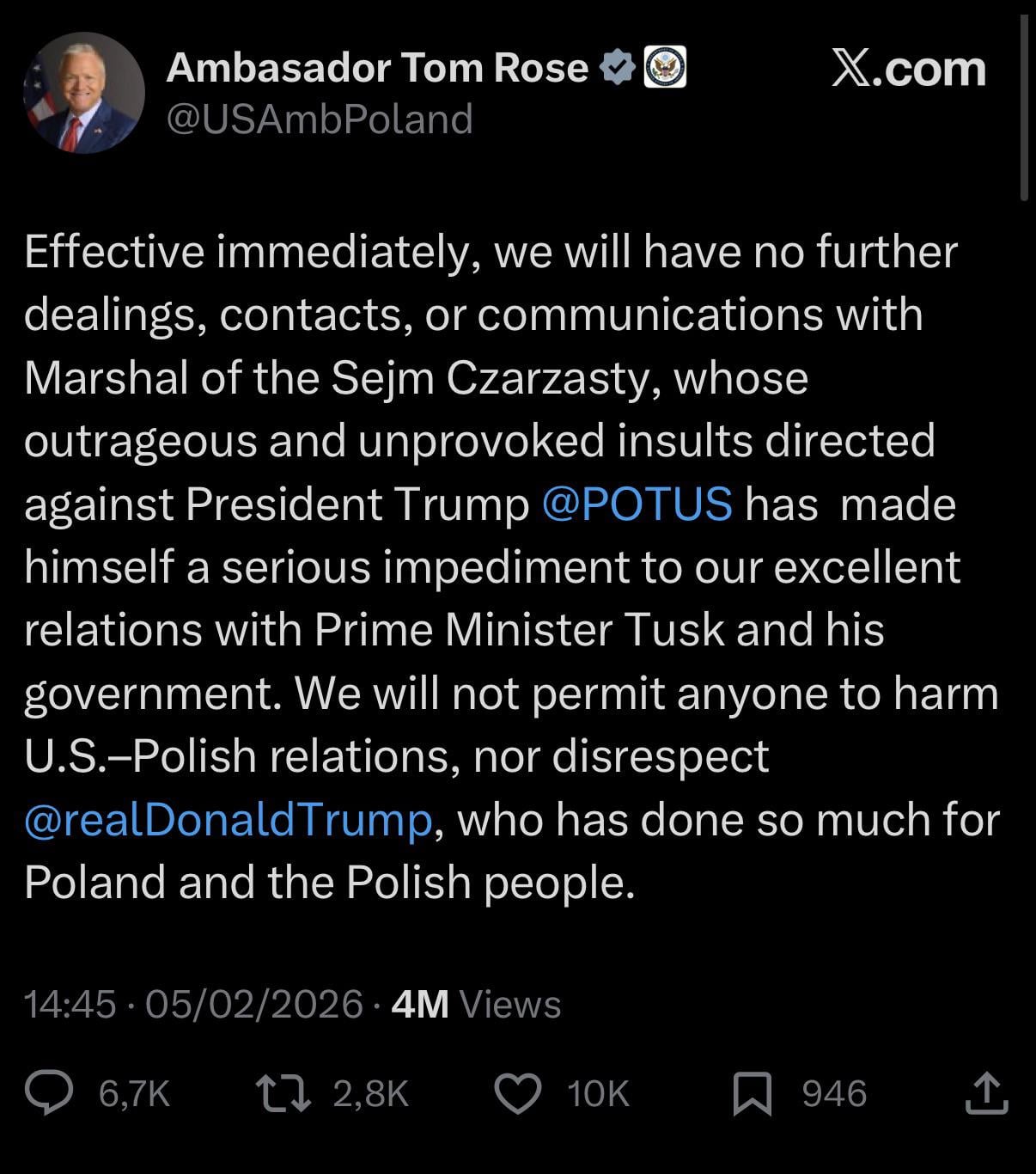Screen dimensions: 1036x1174
Task: Open the @USAmbPoland profile handle
Action: (319, 119)
